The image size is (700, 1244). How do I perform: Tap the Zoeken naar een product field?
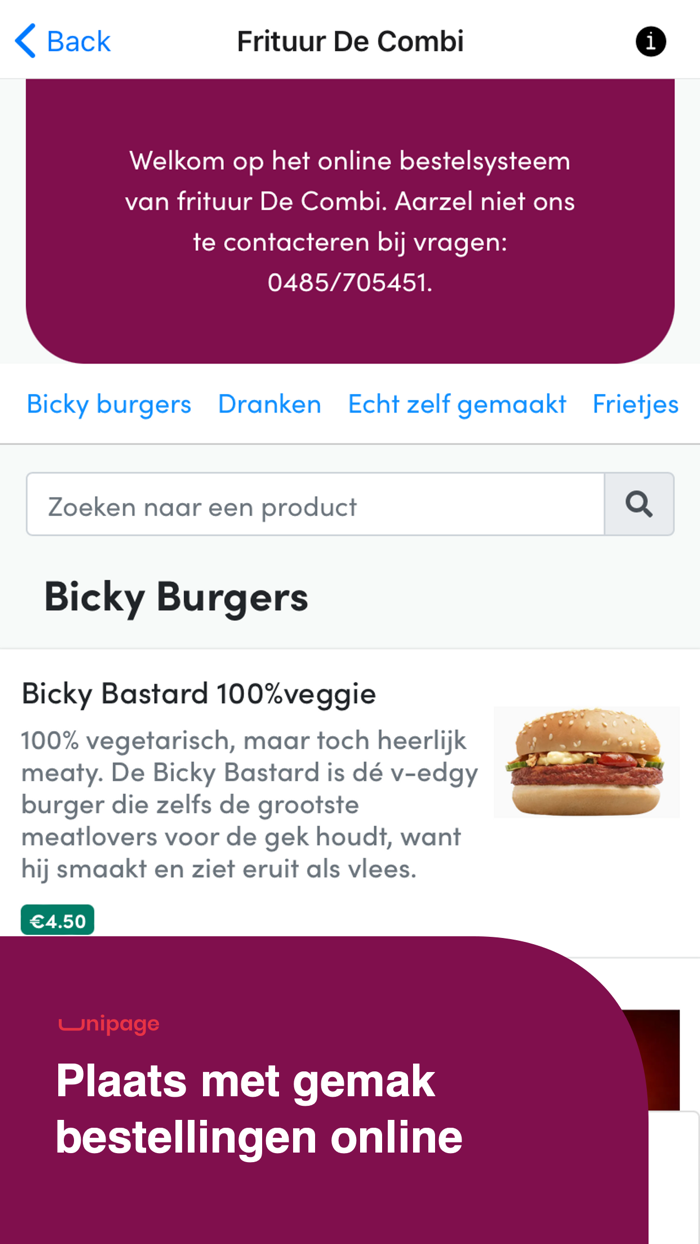[315, 506]
